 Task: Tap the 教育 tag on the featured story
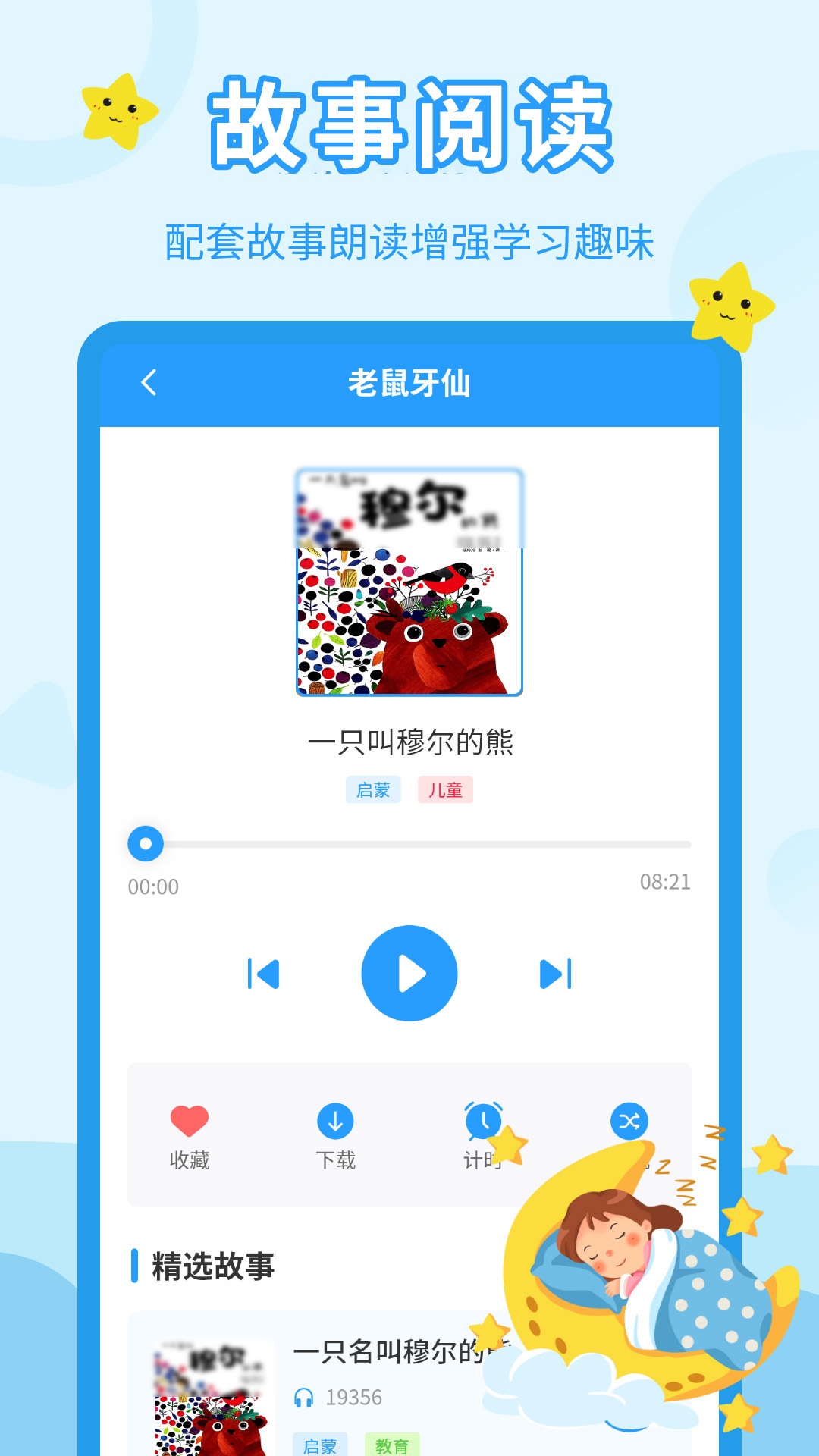(393, 1443)
